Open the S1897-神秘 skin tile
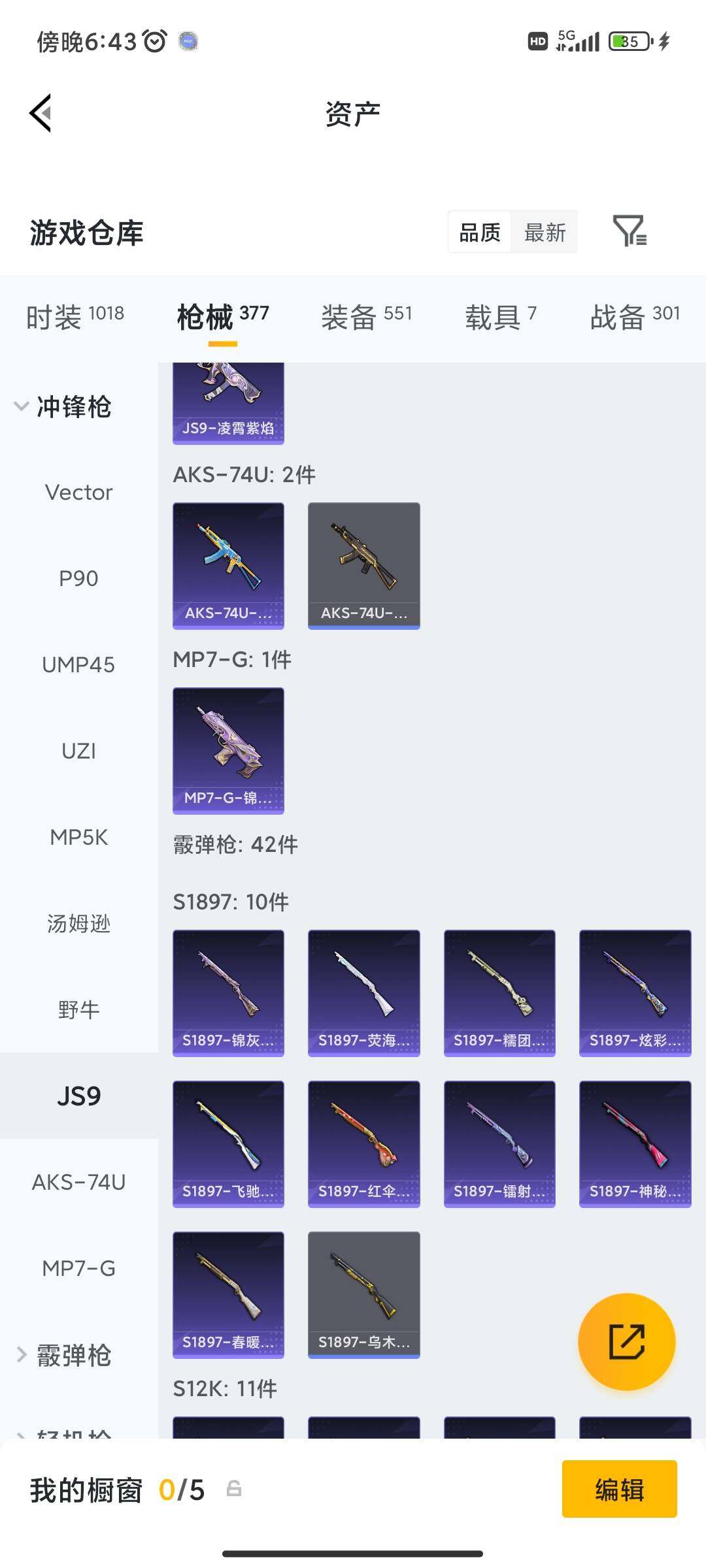 pos(635,1144)
